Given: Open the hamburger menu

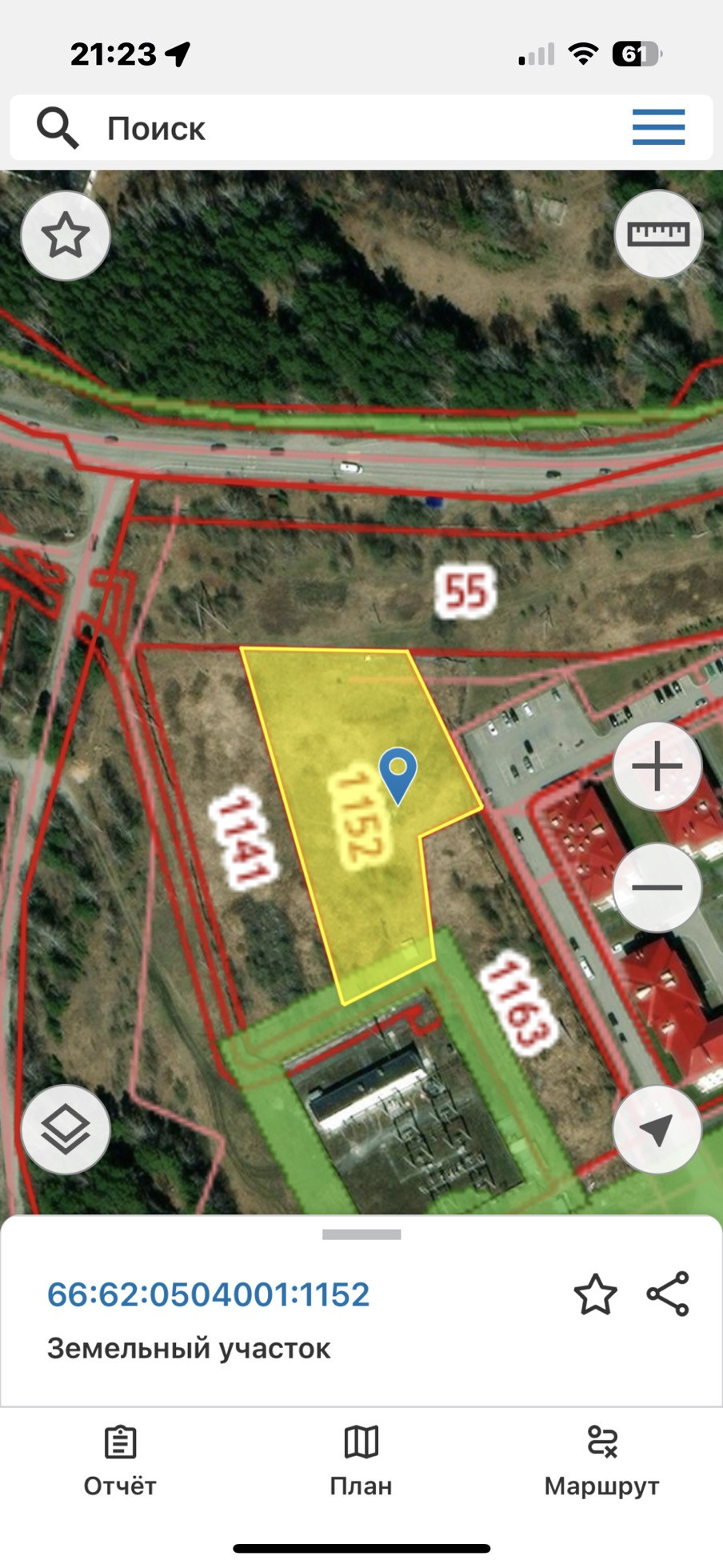Looking at the screenshot, I should [658, 127].
